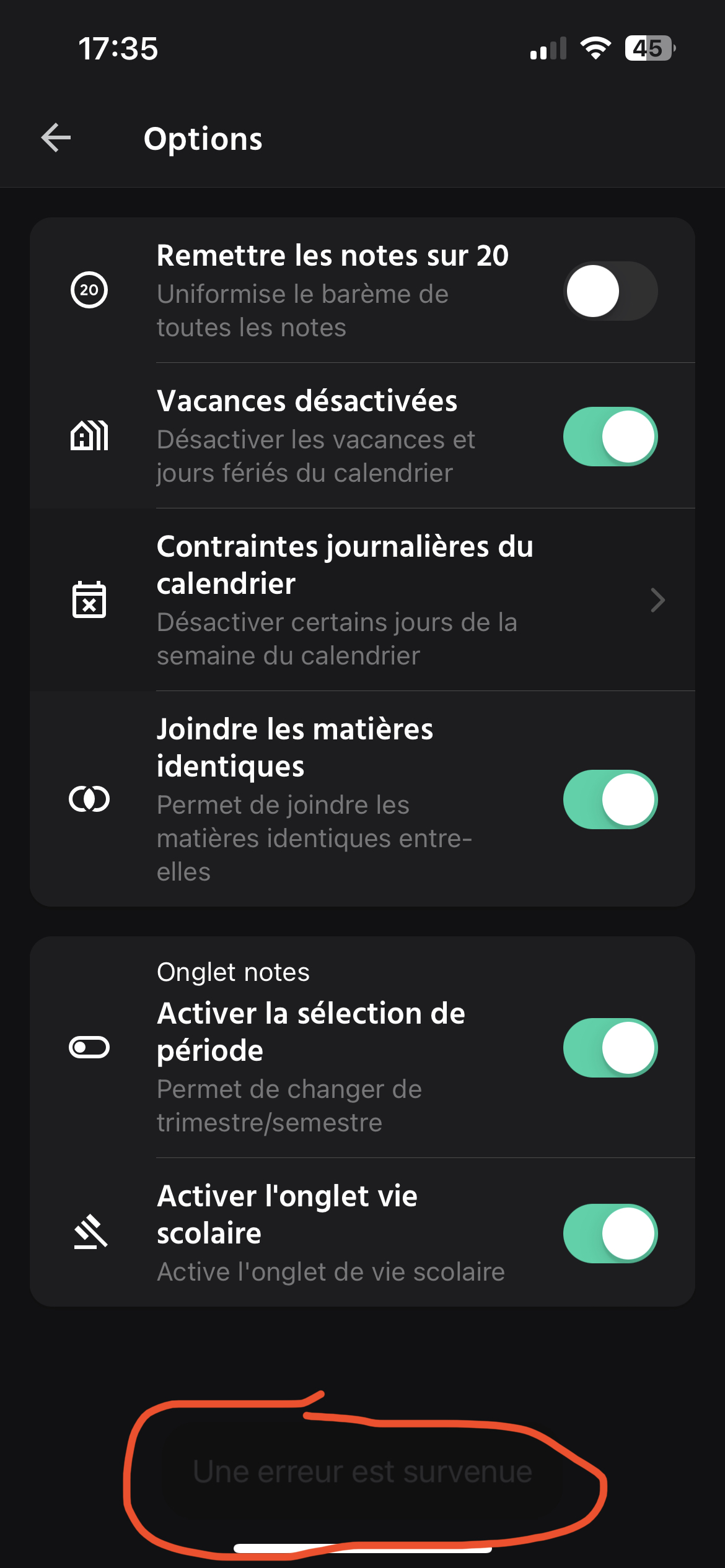Disable the 'Vacances désactivées' switch
725x1568 pixels.
click(610, 437)
